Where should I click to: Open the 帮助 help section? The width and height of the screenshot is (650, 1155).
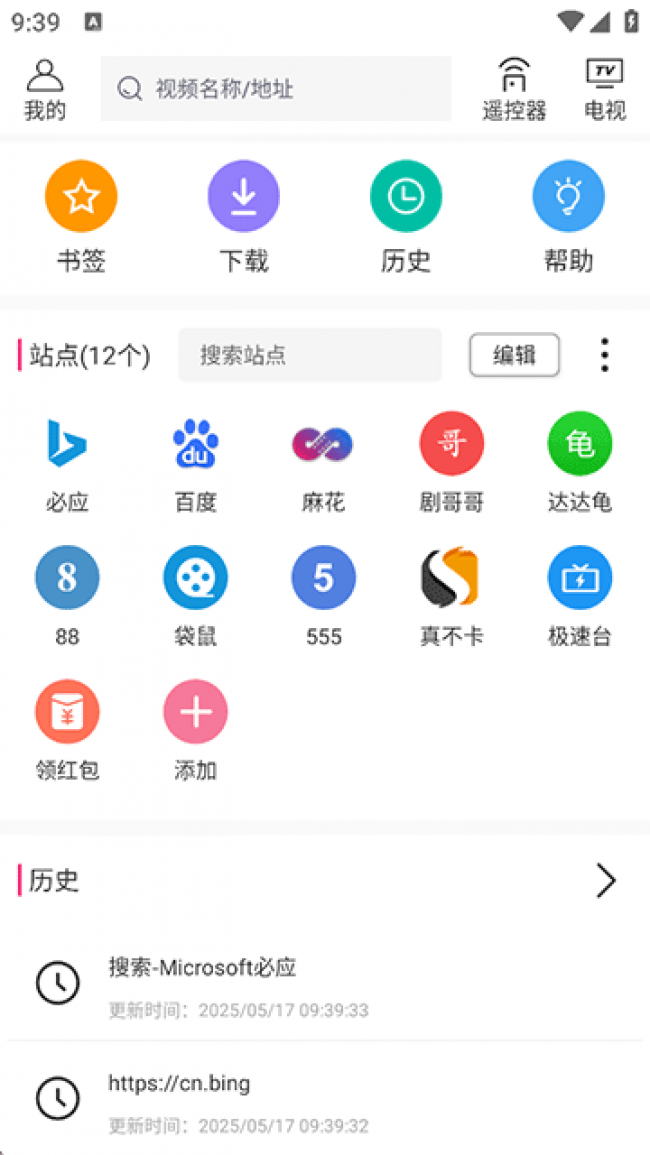pos(568,216)
